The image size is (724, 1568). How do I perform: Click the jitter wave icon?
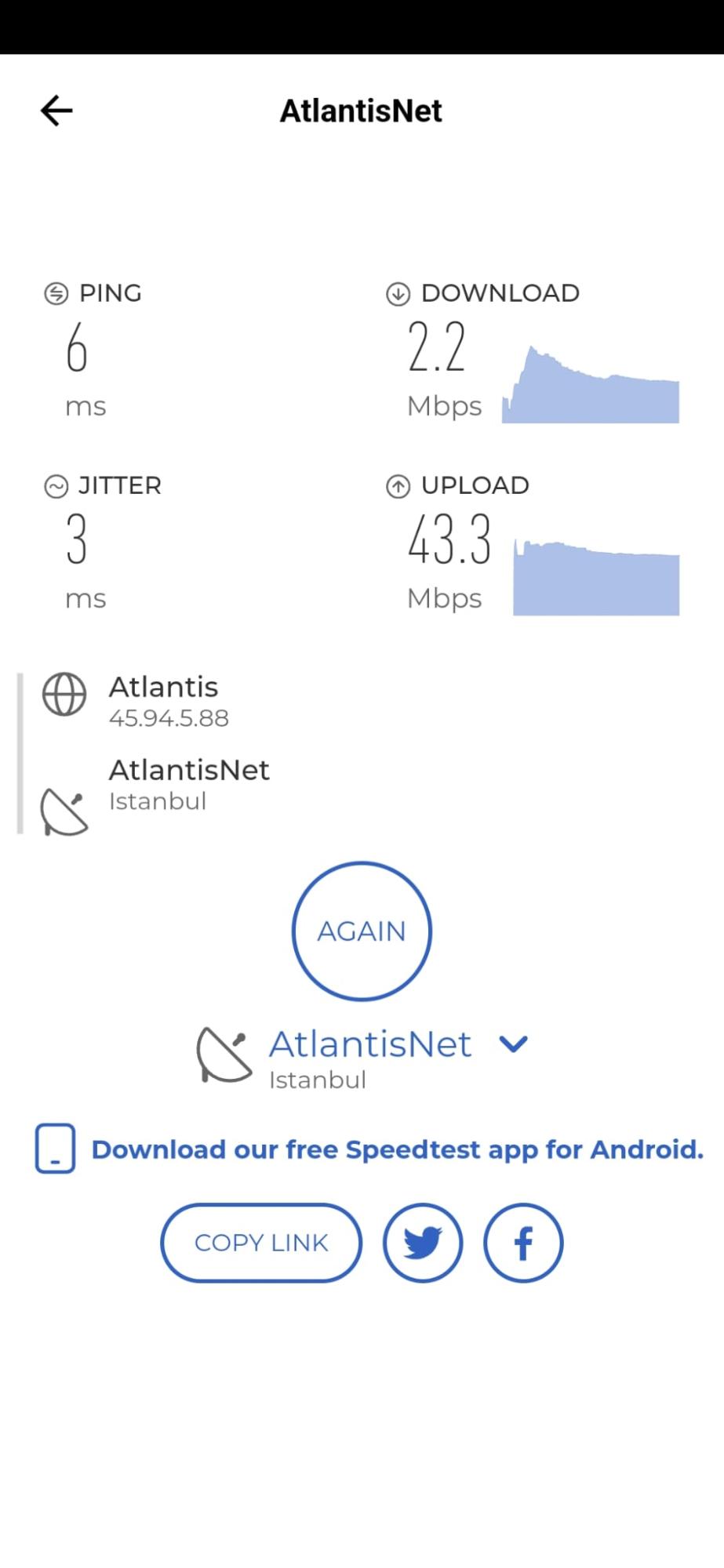55,485
